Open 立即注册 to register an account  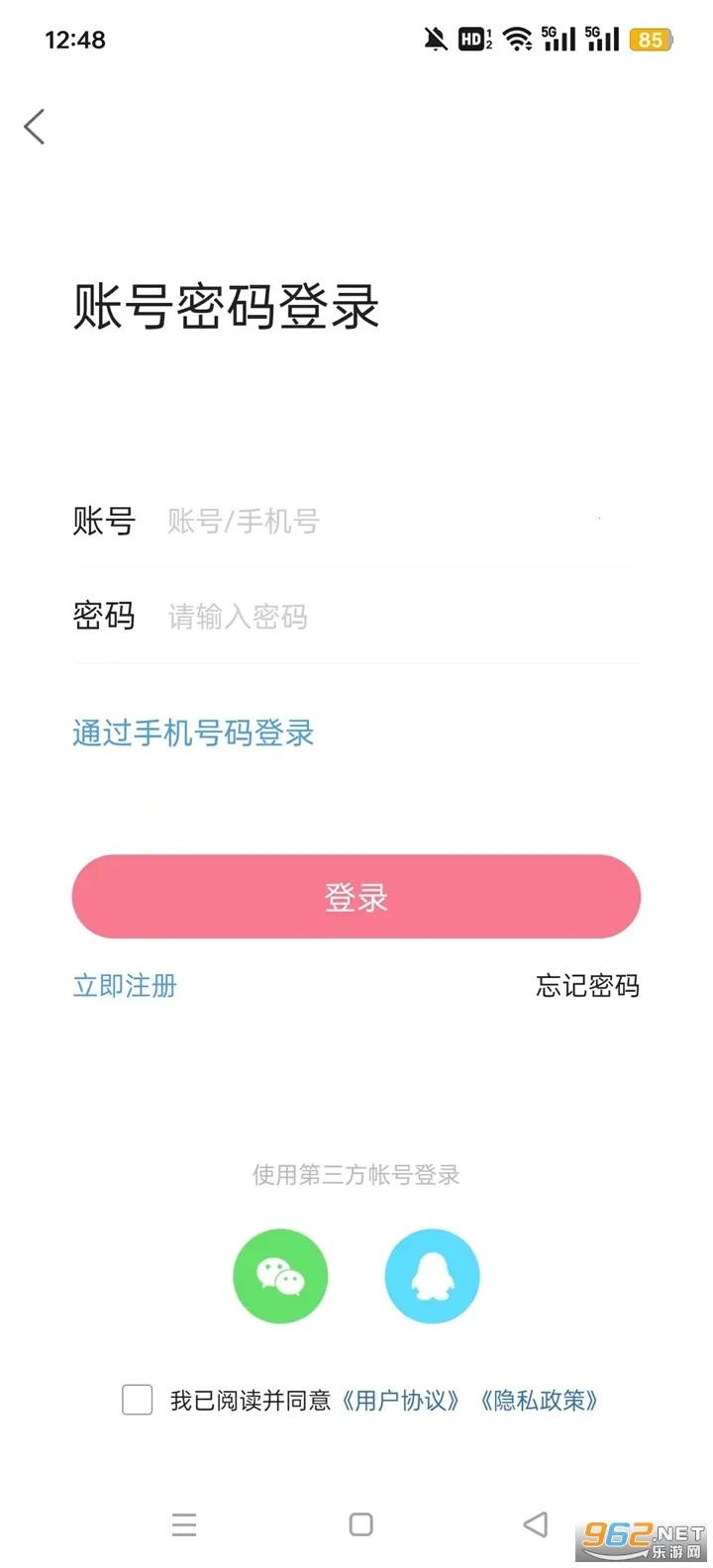[125, 986]
